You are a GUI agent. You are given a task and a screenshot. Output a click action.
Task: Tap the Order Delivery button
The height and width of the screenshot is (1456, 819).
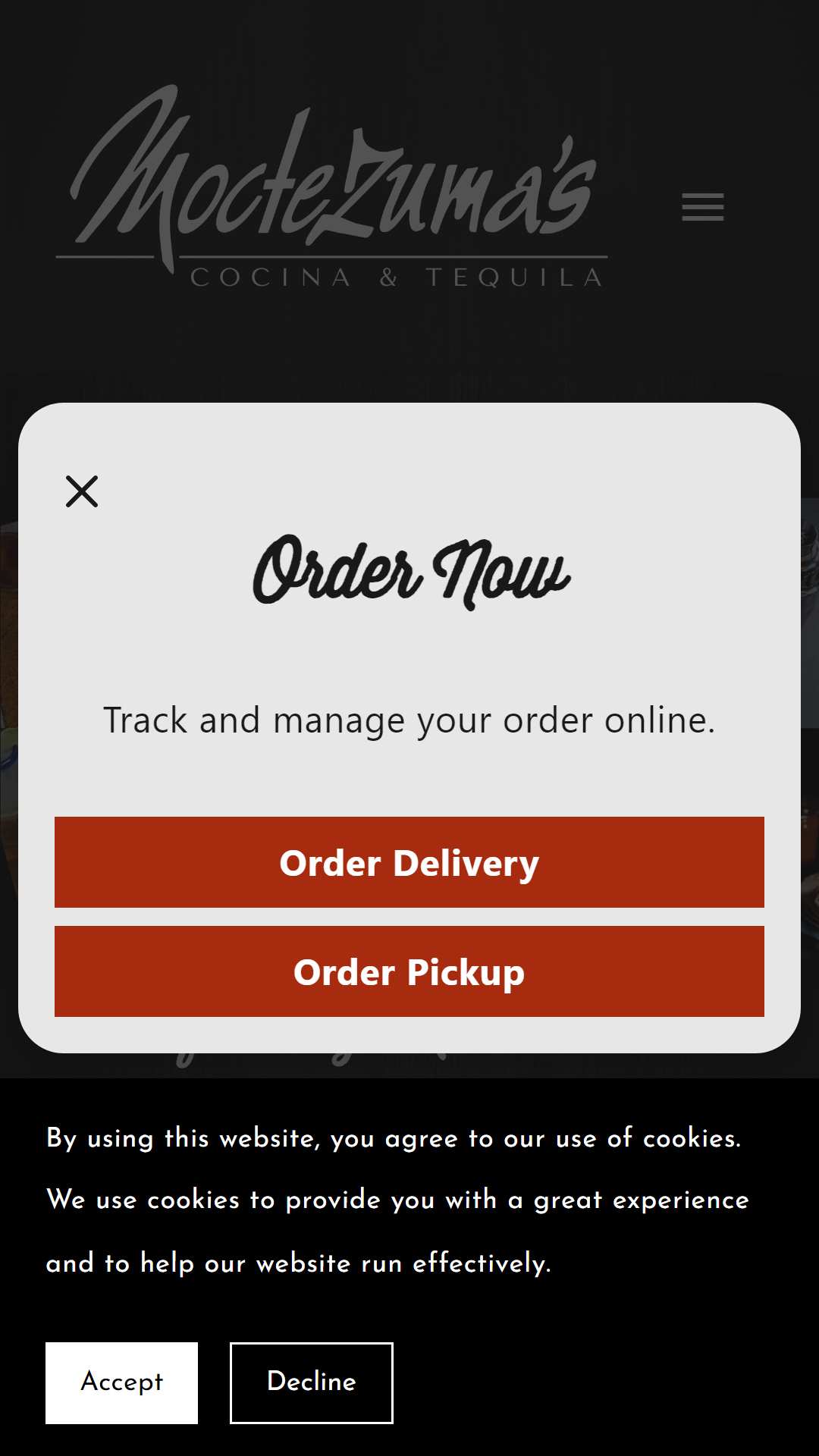[x=409, y=862]
